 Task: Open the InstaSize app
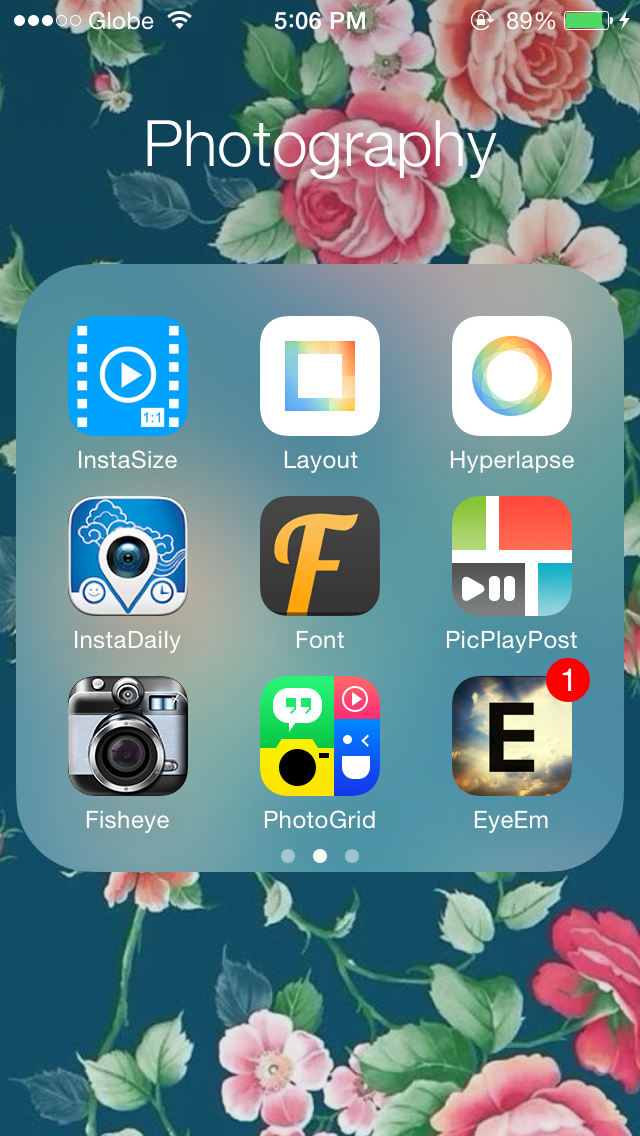coord(127,376)
